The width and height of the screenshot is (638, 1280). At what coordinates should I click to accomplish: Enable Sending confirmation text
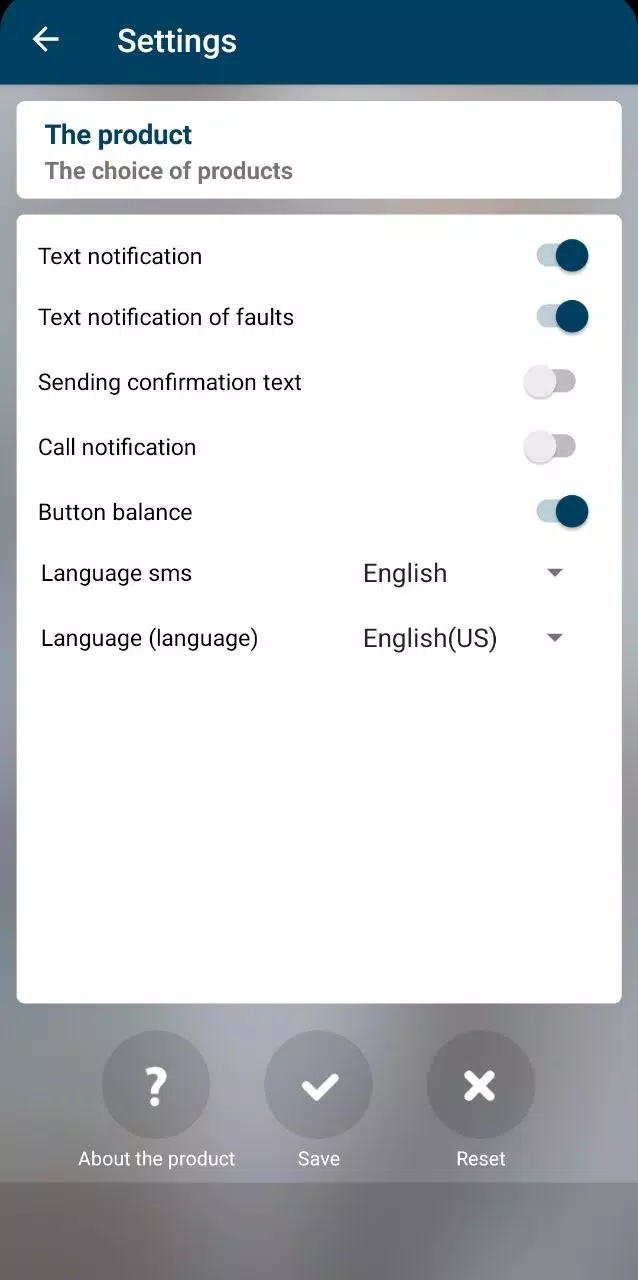[551, 382]
